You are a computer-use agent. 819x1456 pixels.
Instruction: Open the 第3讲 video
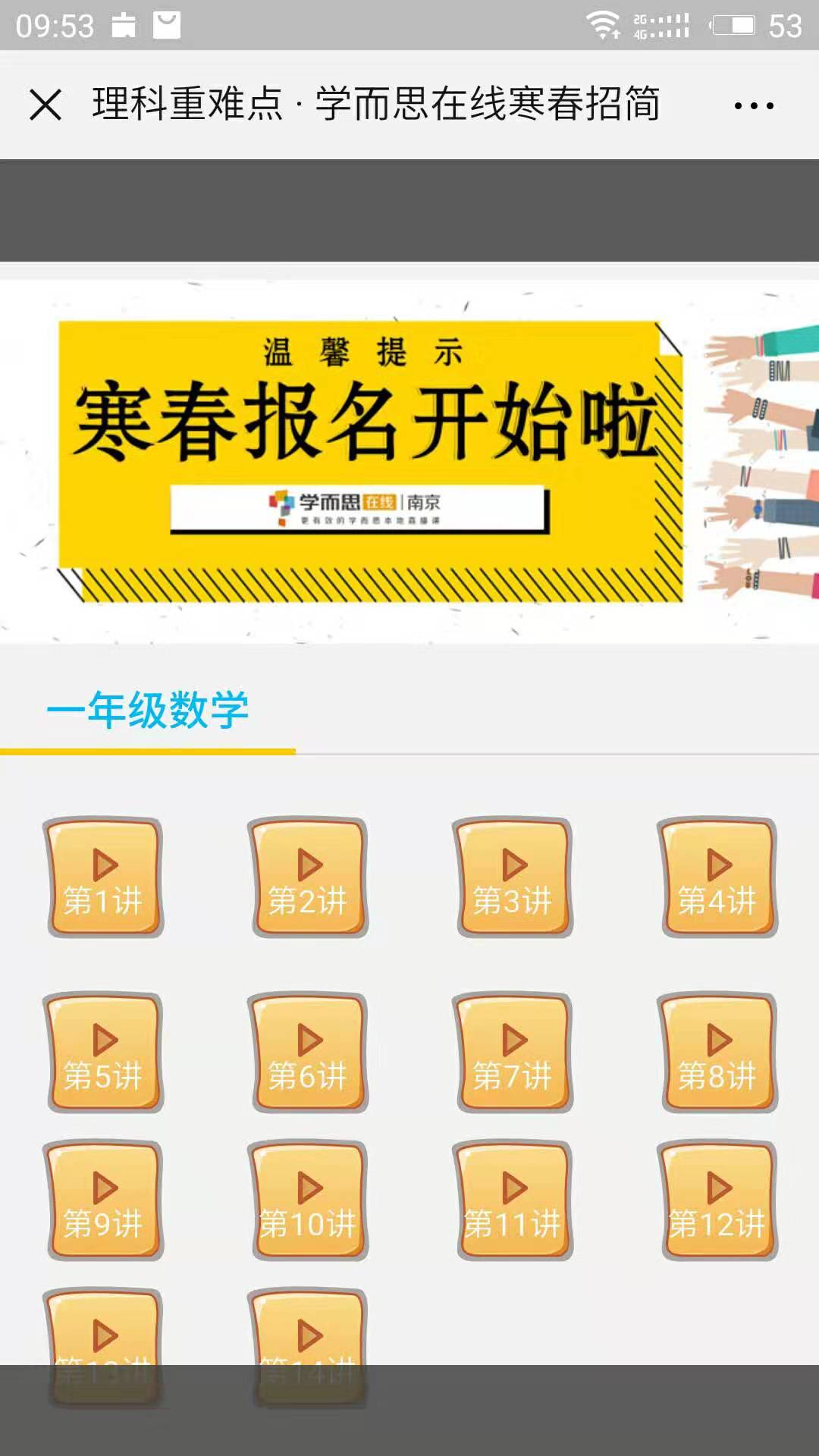point(513,877)
